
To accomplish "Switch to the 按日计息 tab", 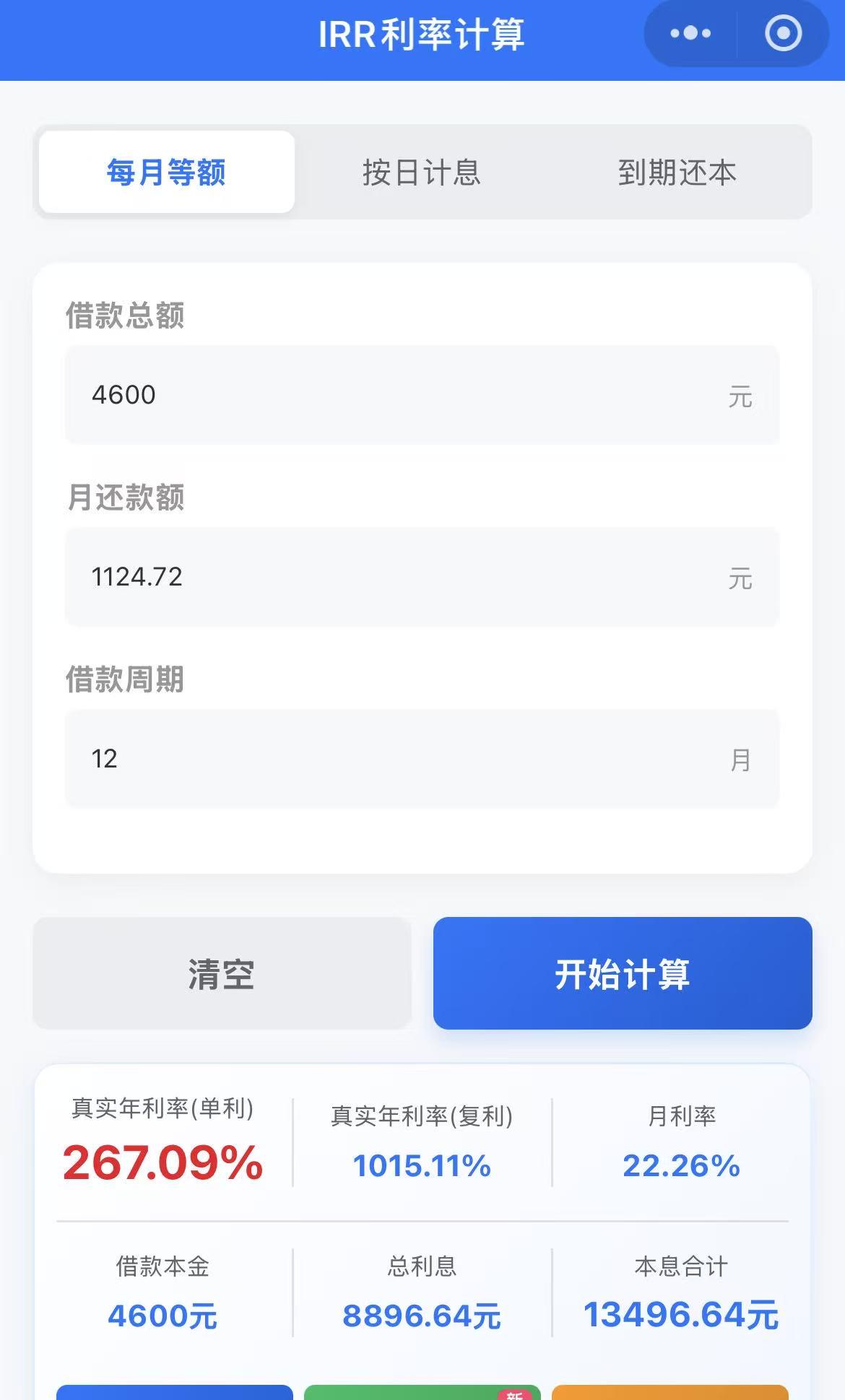I will pyautogui.click(x=422, y=173).
